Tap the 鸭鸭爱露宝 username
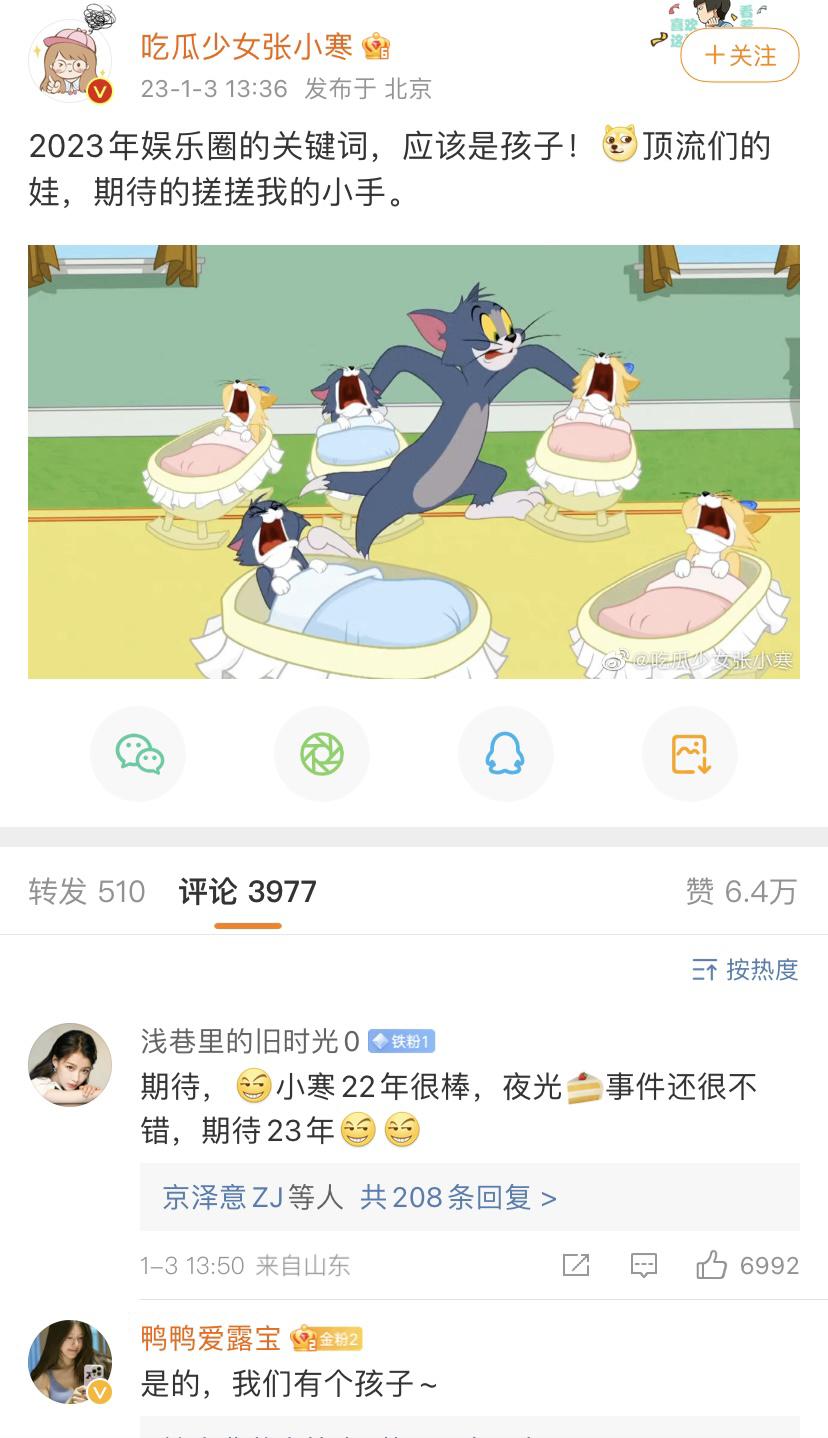 coord(211,1338)
